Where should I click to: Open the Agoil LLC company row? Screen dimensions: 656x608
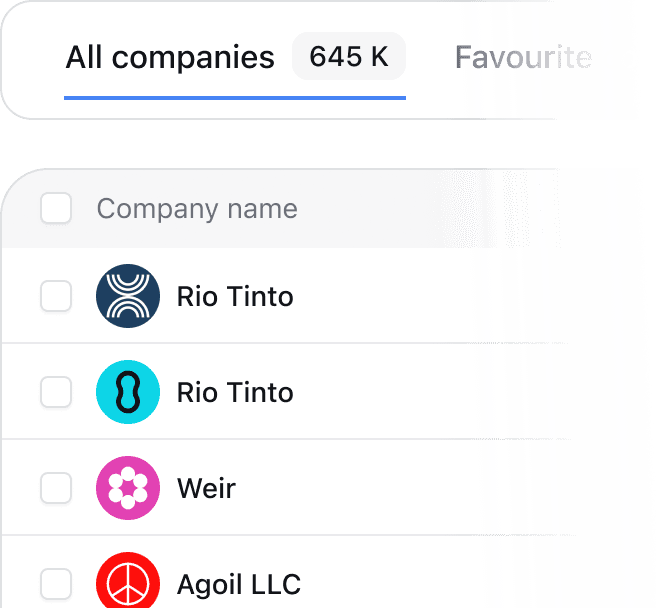point(238,584)
